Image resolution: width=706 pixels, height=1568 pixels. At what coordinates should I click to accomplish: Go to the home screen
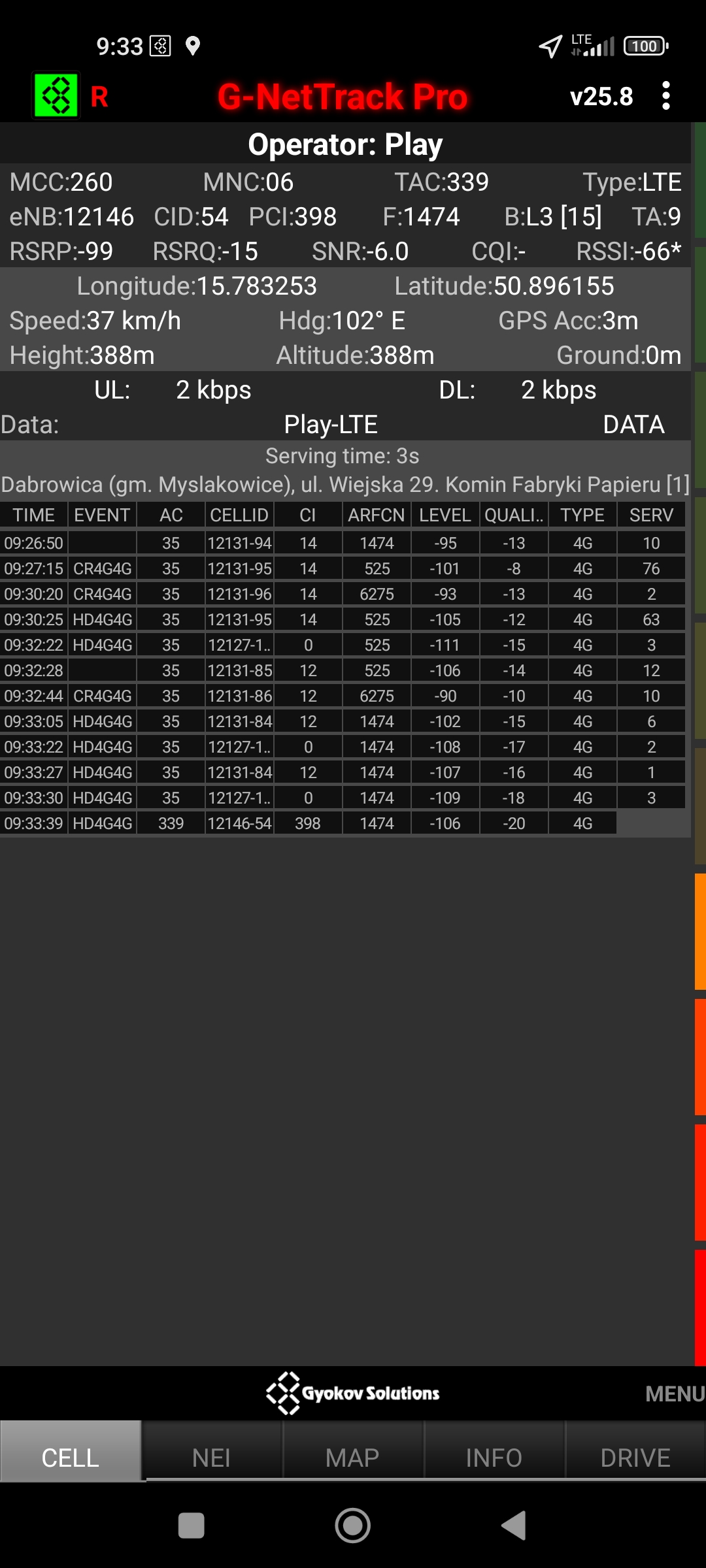(x=352, y=1526)
